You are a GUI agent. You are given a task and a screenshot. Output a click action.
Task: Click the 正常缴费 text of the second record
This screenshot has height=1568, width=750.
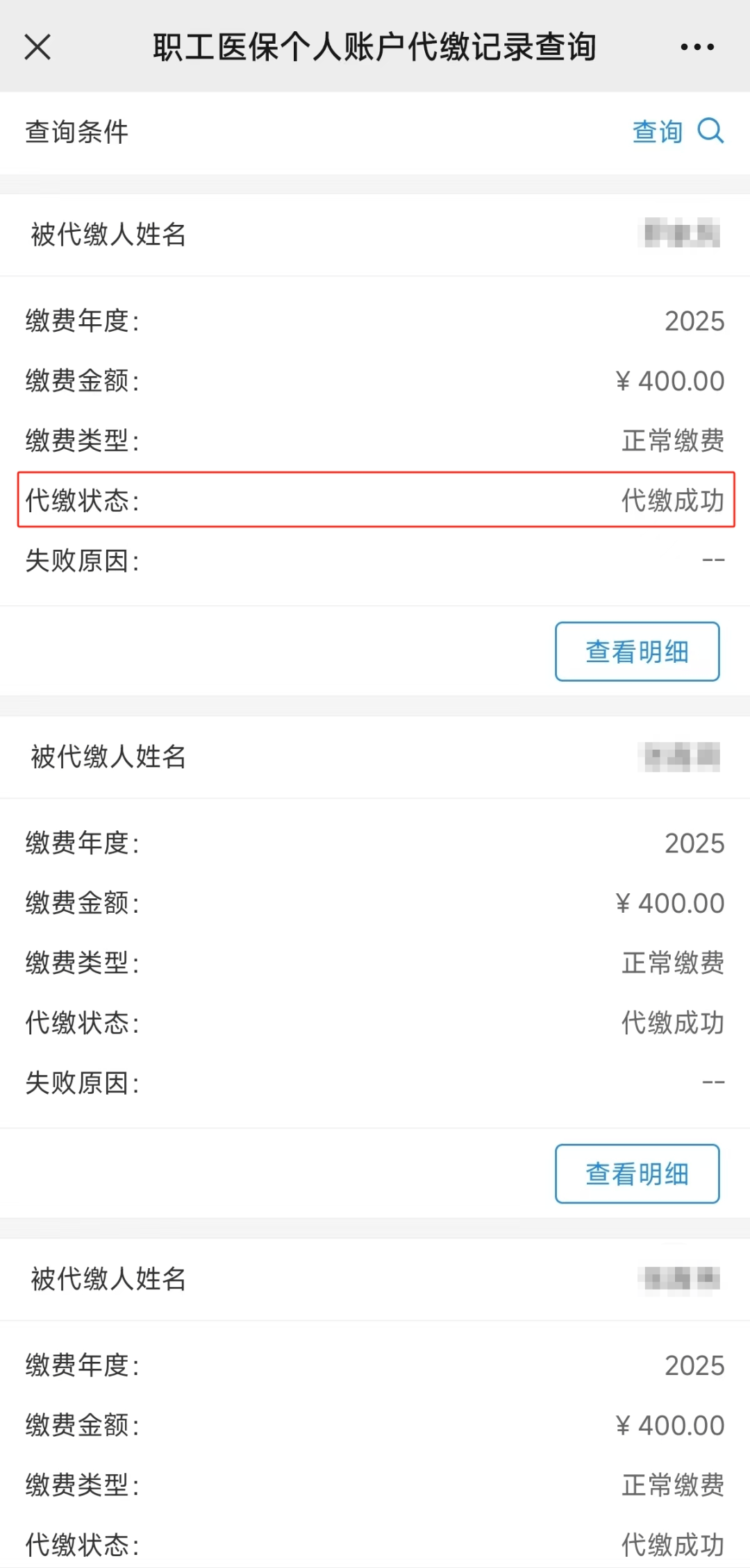point(672,963)
